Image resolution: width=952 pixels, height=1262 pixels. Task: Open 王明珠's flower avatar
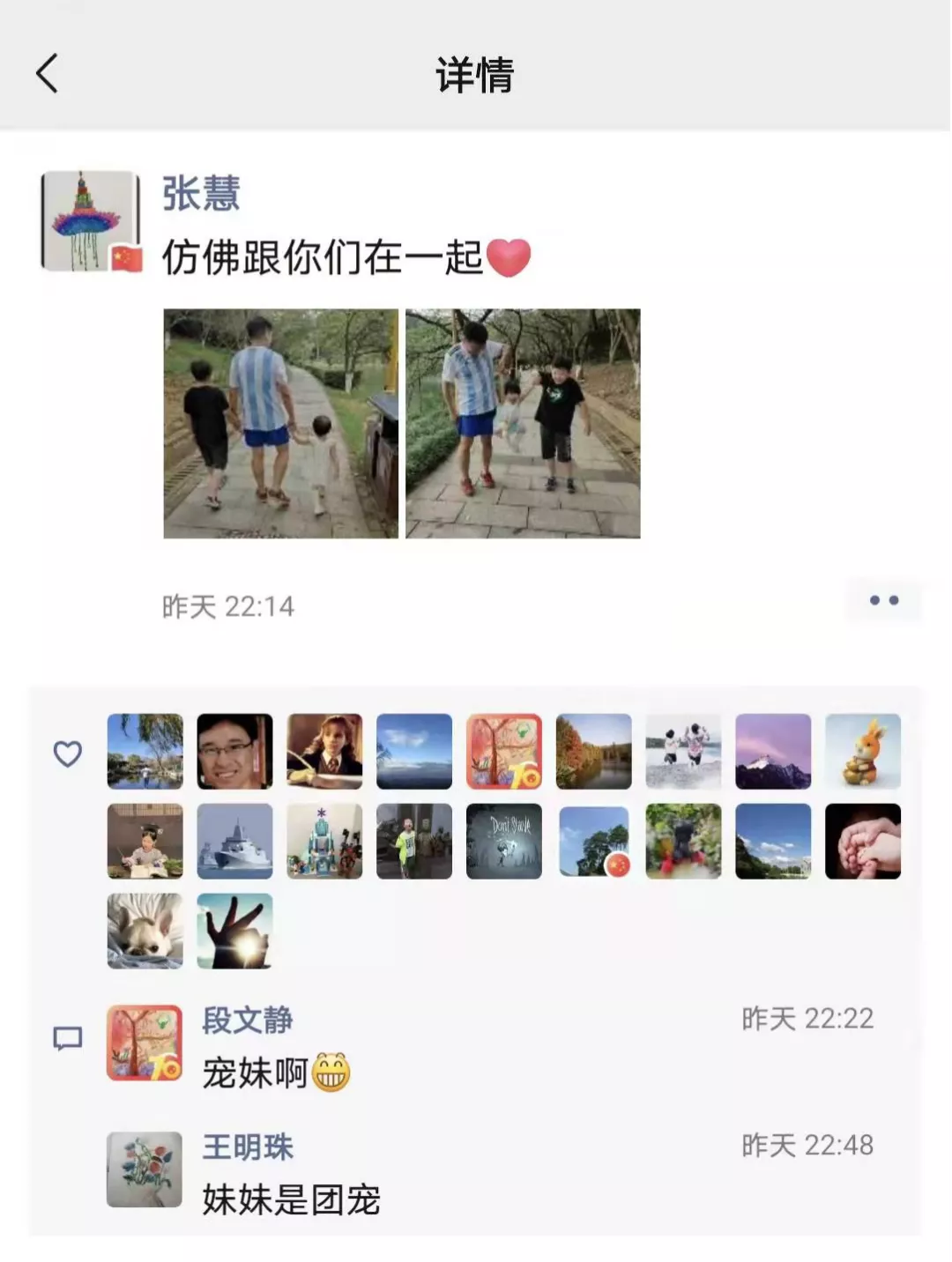point(145,1169)
